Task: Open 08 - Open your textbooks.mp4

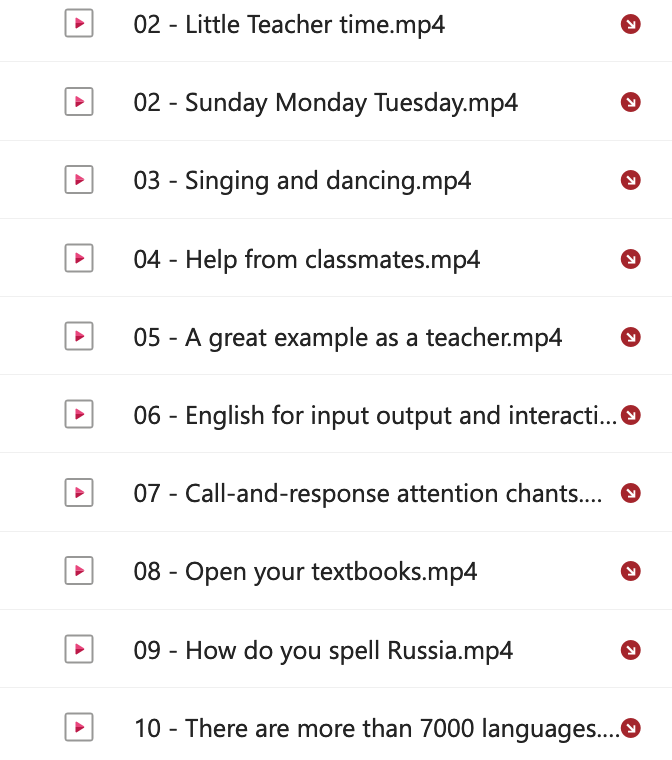Action: point(305,571)
